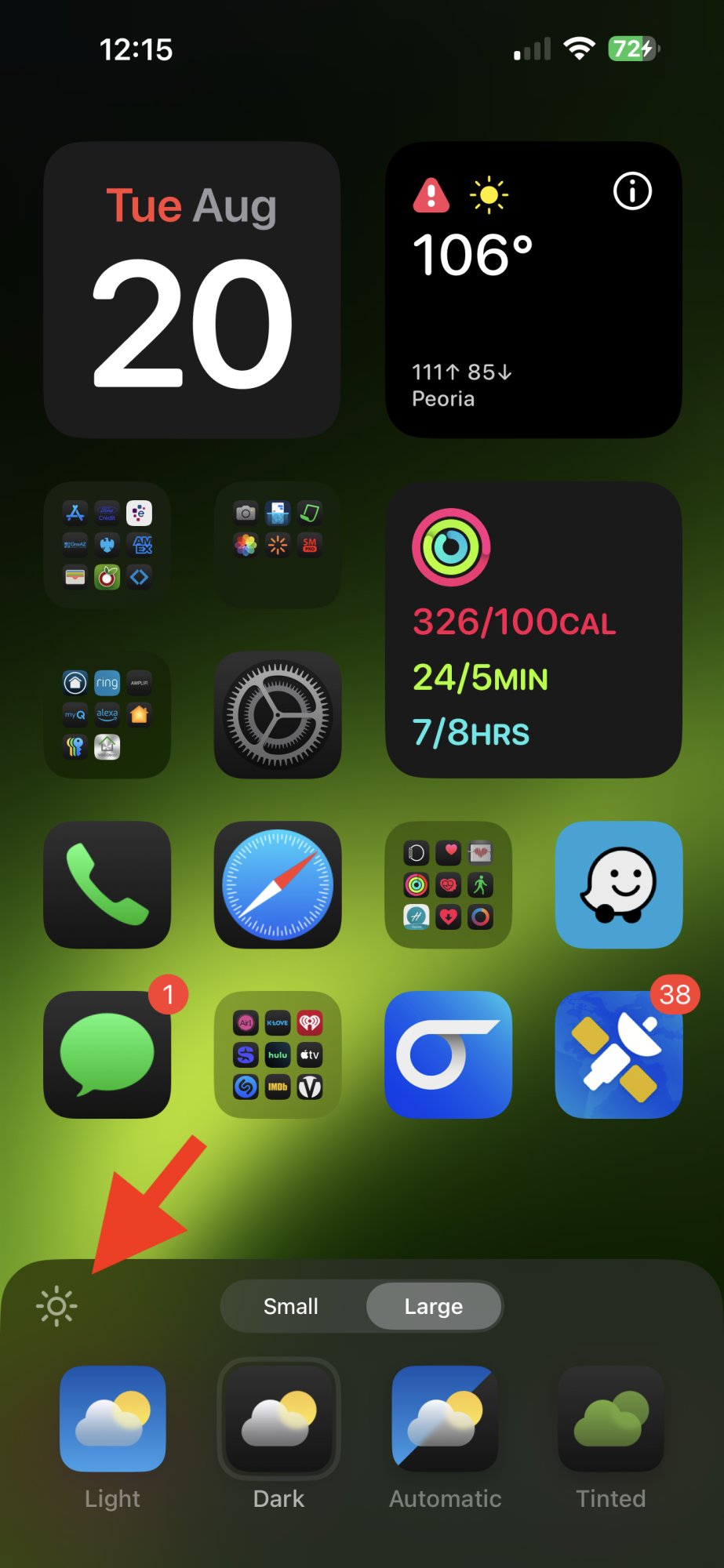The image size is (724, 1568).
Task: Open the satellite app with 38 badge
Action: pyautogui.click(x=619, y=1055)
